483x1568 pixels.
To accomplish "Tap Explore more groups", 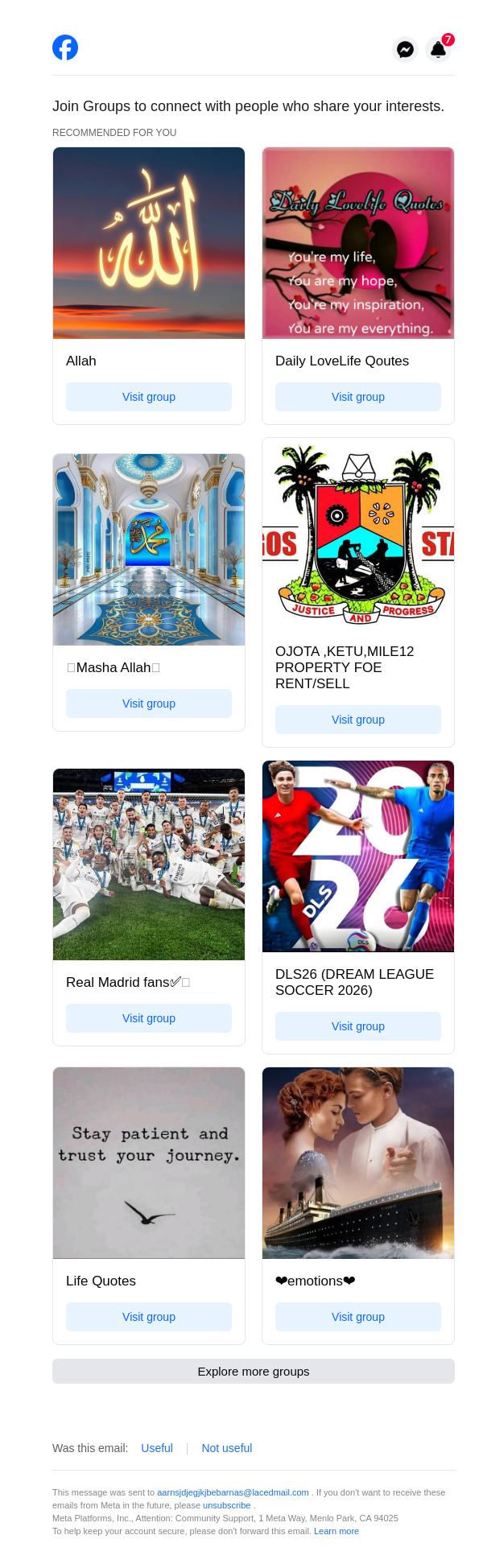I will tap(254, 1372).
